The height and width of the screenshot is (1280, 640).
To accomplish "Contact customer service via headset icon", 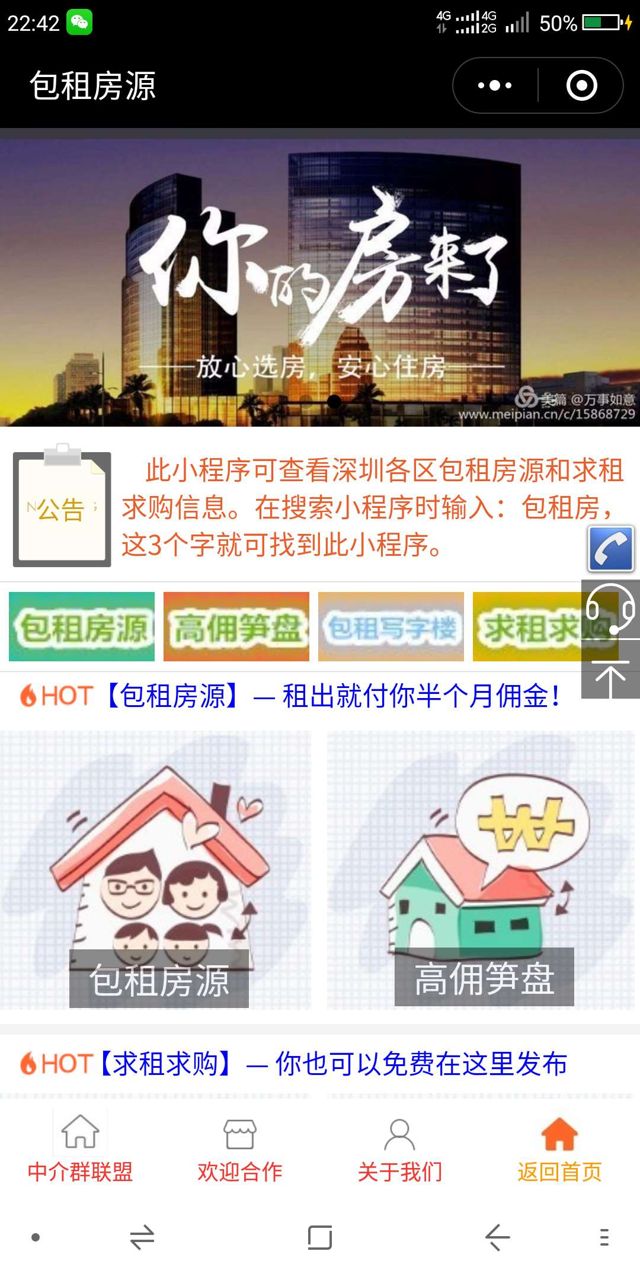I will pyautogui.click(x=611, y=609).
